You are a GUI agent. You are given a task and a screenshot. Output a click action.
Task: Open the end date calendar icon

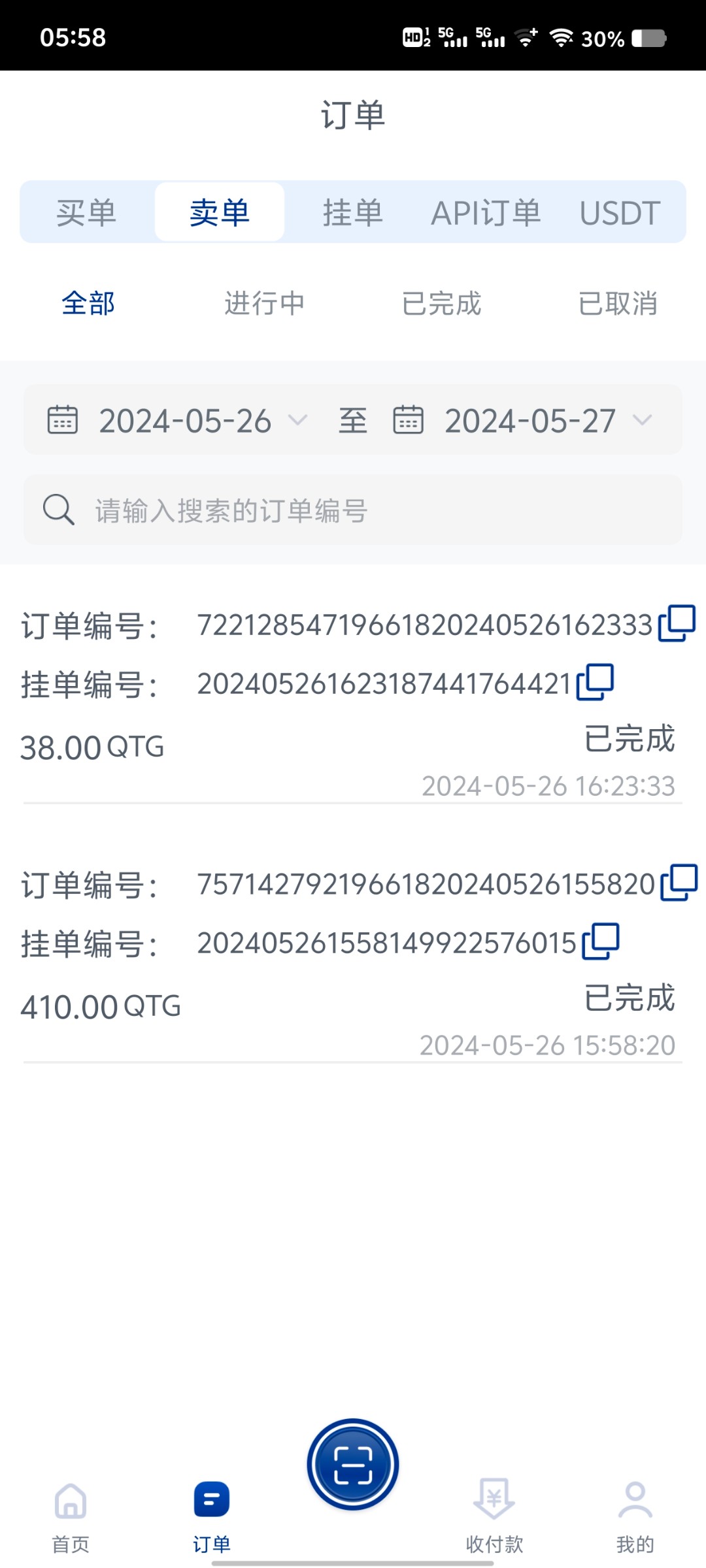(x=409, y=420)
